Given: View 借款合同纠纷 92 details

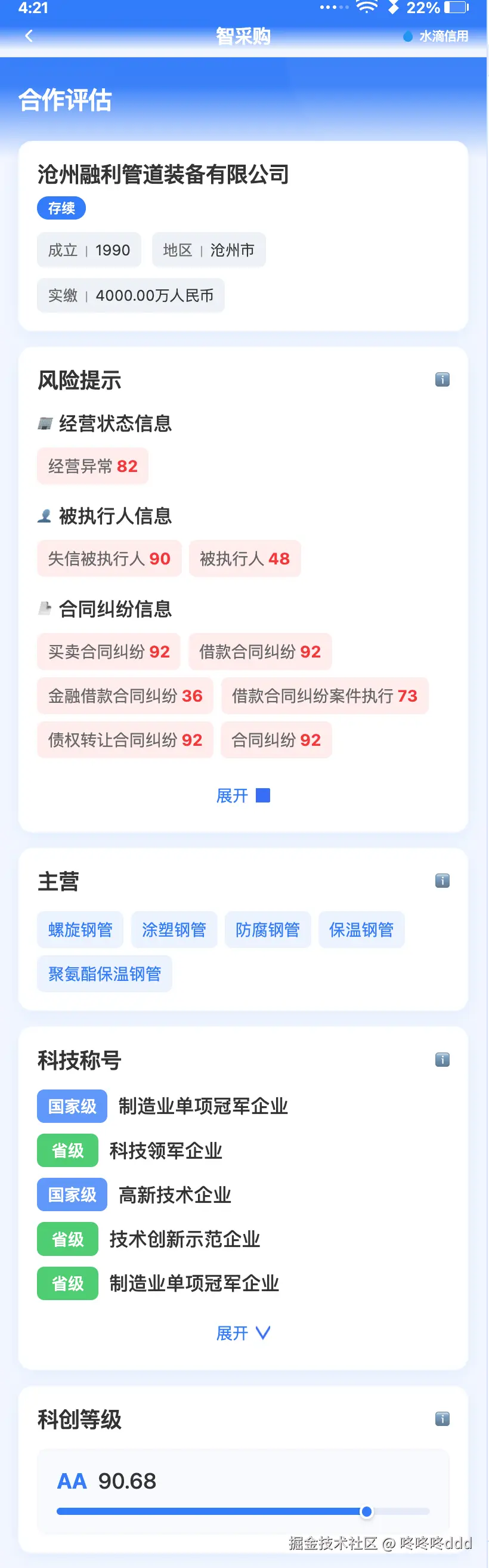Looking at the screenshot, I should coord(259,652).
